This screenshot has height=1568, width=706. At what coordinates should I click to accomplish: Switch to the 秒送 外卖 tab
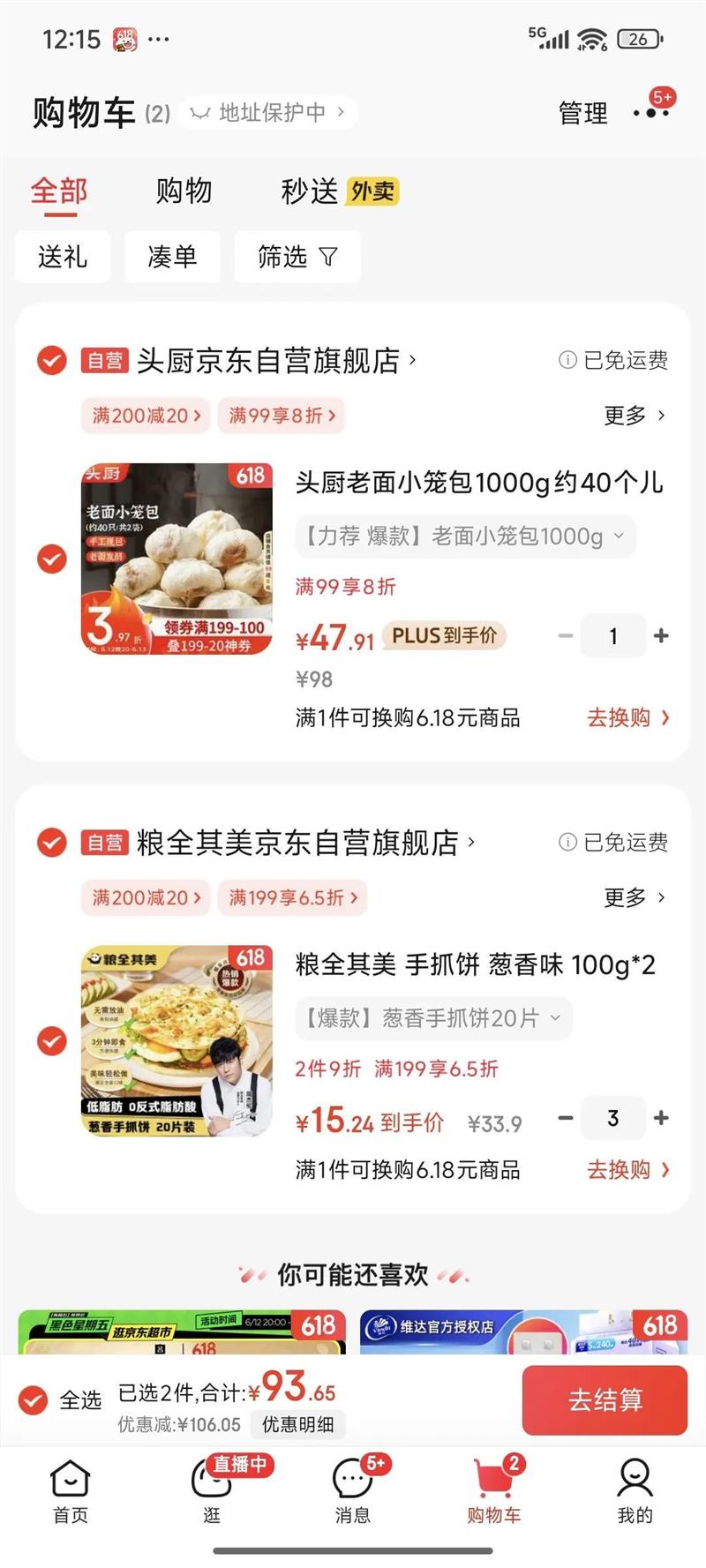339,191
